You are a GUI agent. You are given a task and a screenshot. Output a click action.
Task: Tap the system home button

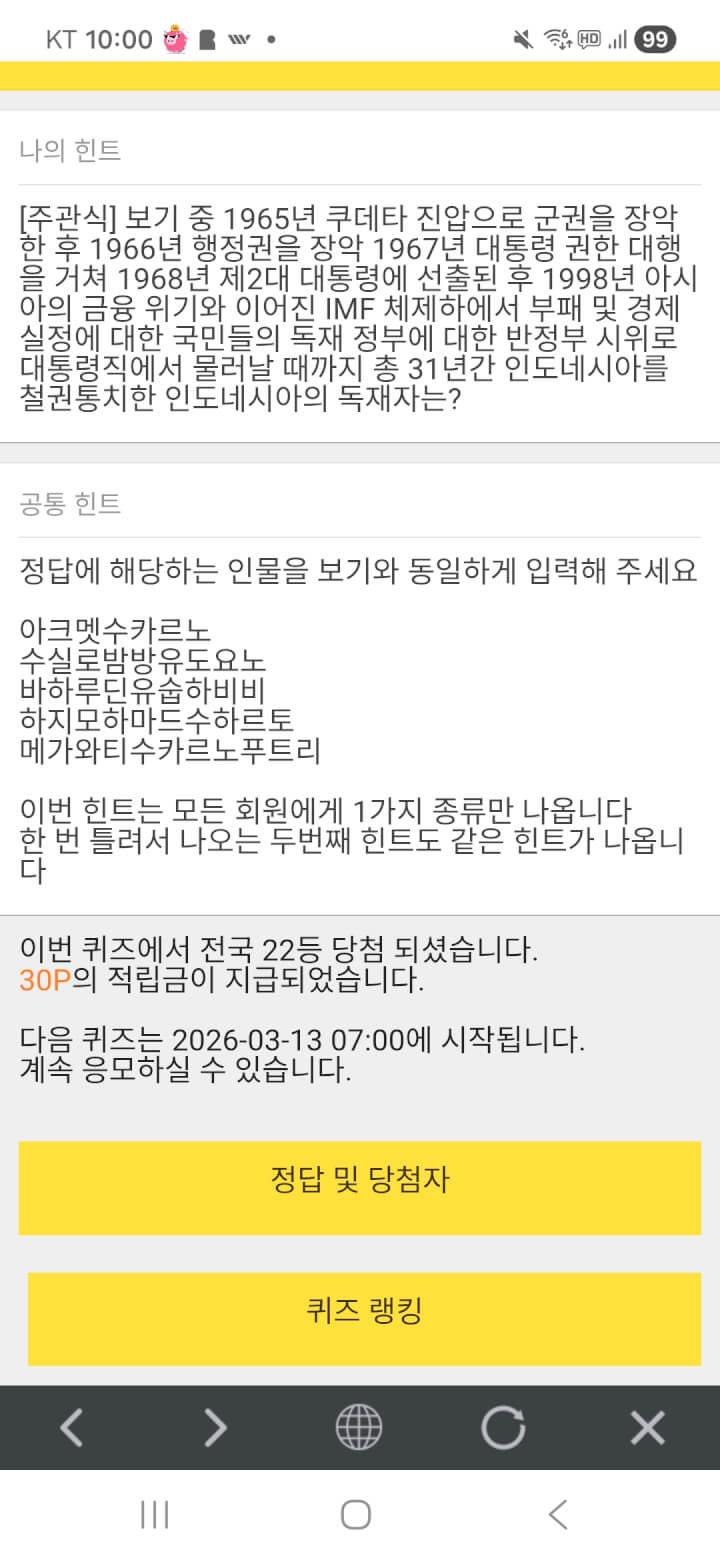356,1514
